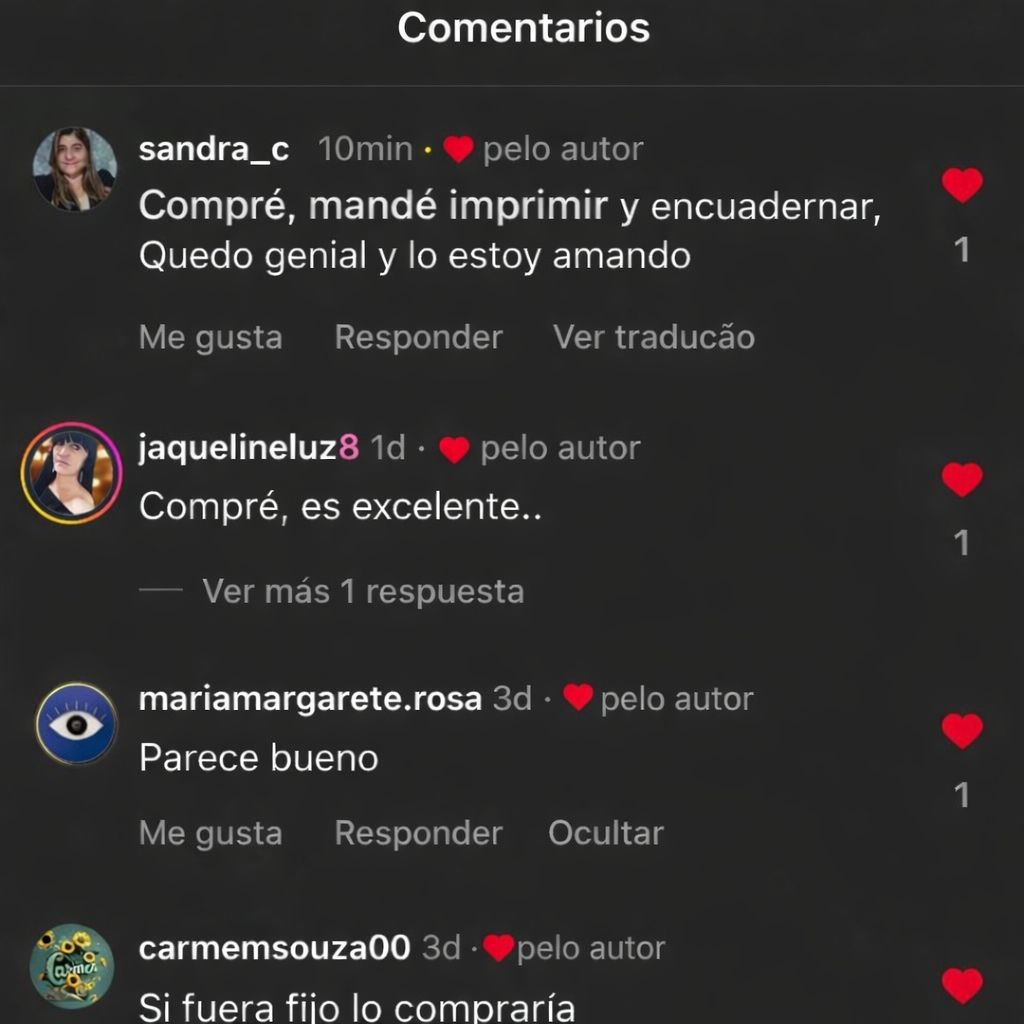Open the carmemsouza00 username

(274, 948)
